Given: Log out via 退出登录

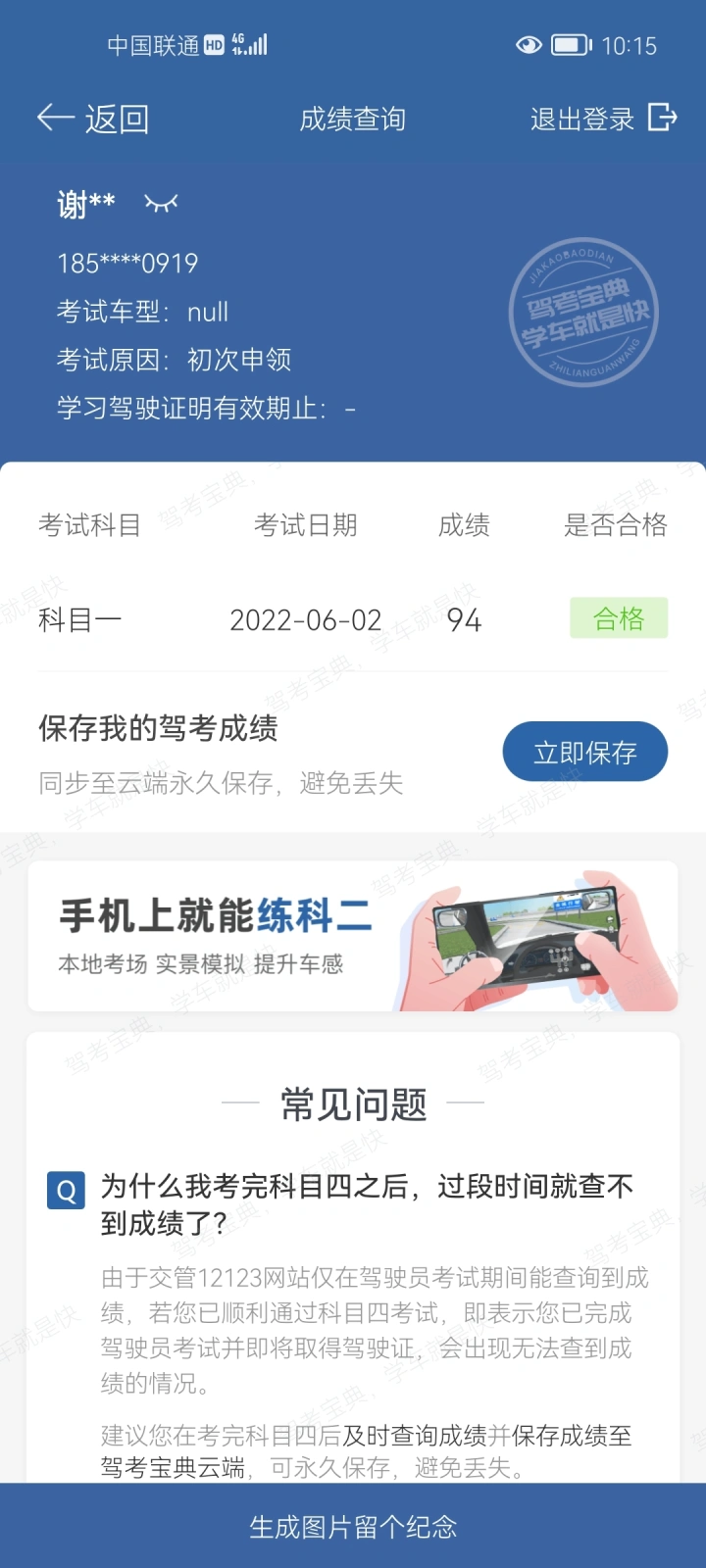Looking at the screenshot, I should (x=604, y=119).
